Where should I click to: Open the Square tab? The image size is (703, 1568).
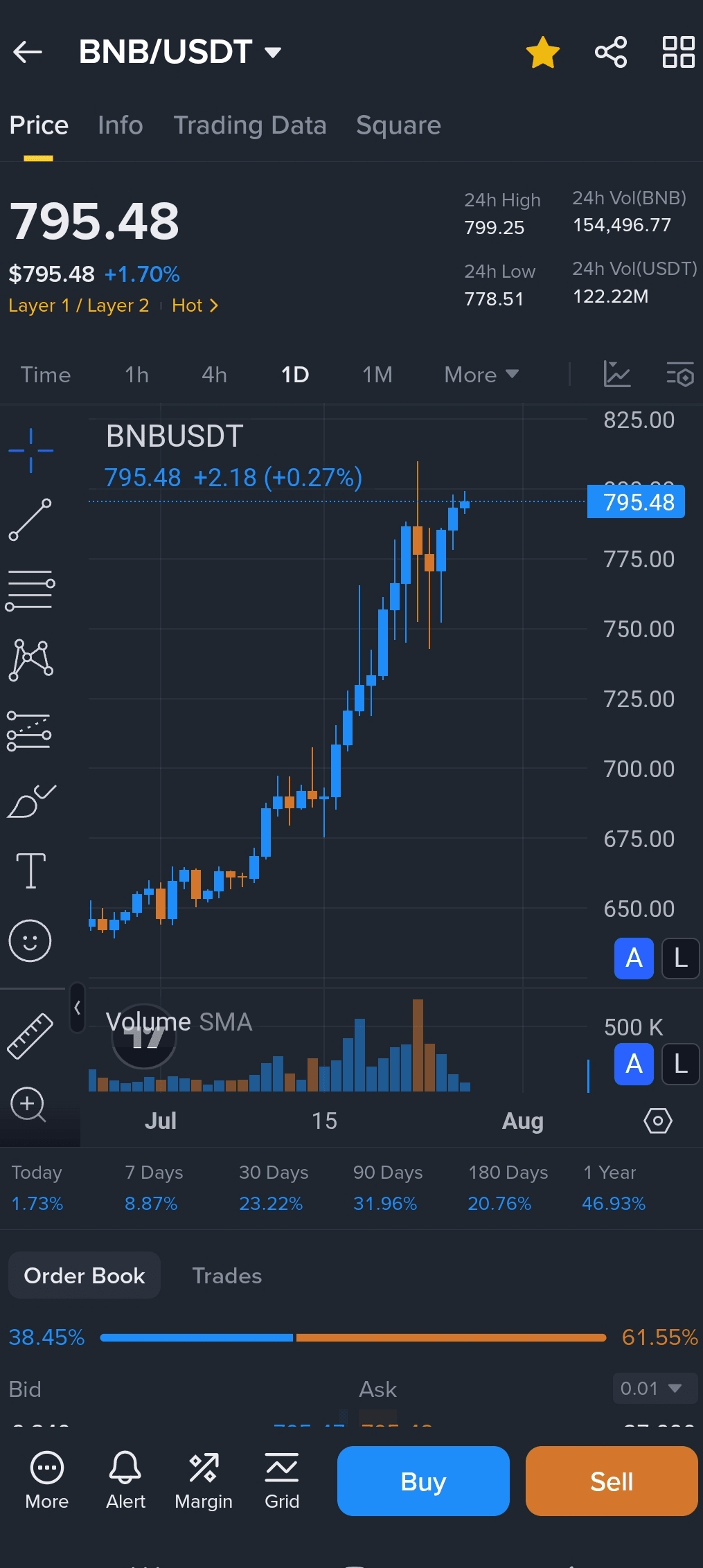tap(398, 125)
